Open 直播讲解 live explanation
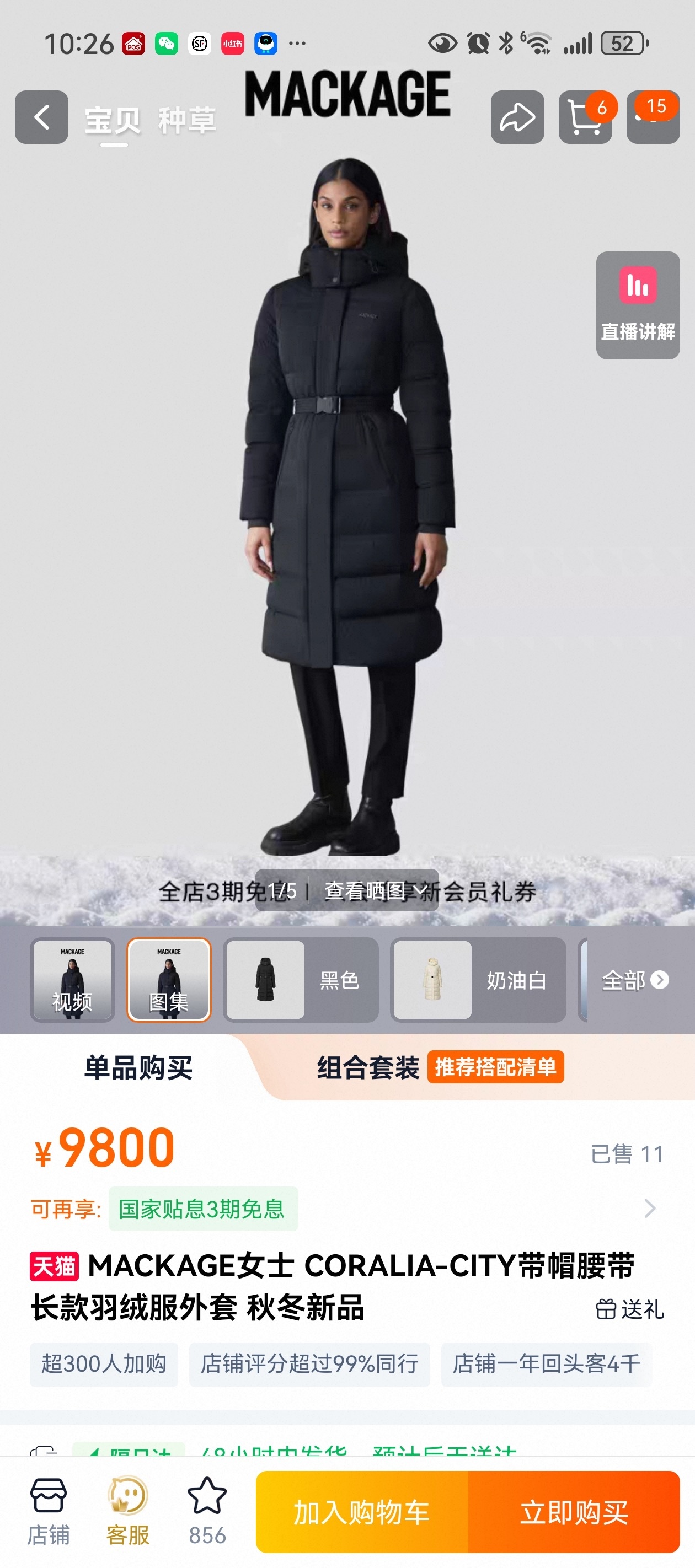This screenshot has width=695, height=1568. click(x=637, y=305)
